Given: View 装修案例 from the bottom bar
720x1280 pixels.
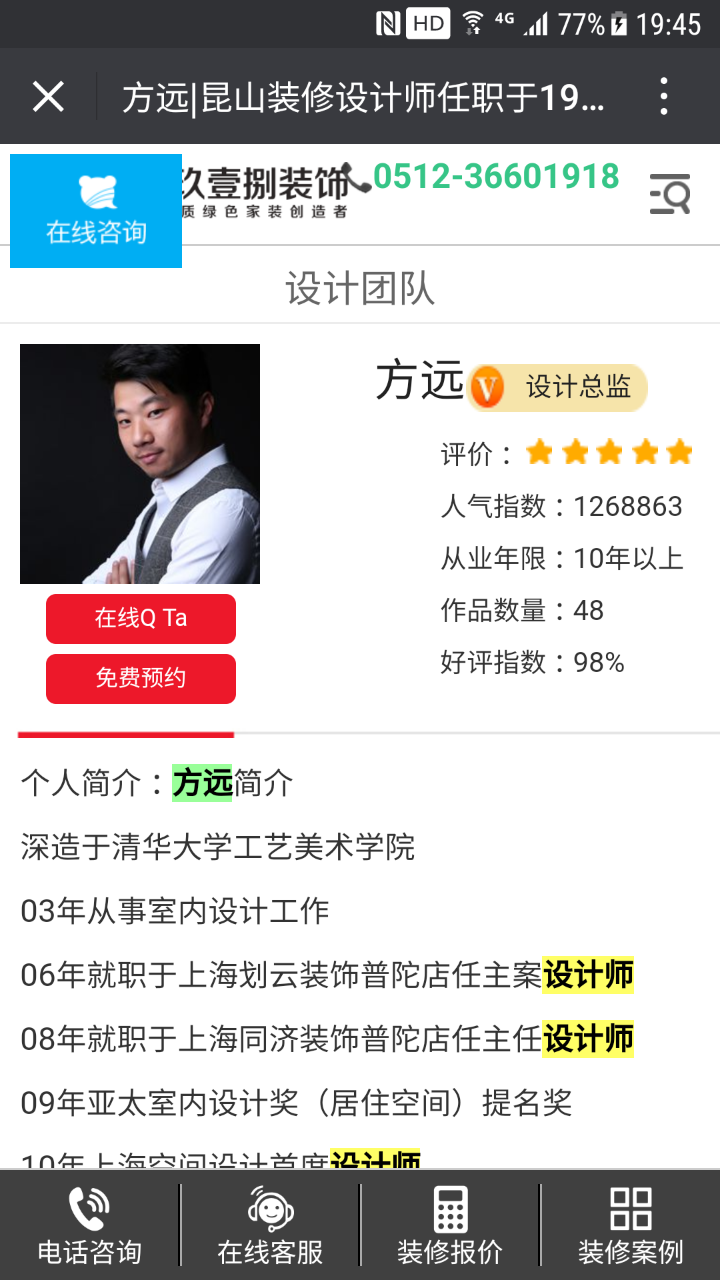Looking at the screenshot, I should [630, 1226].
